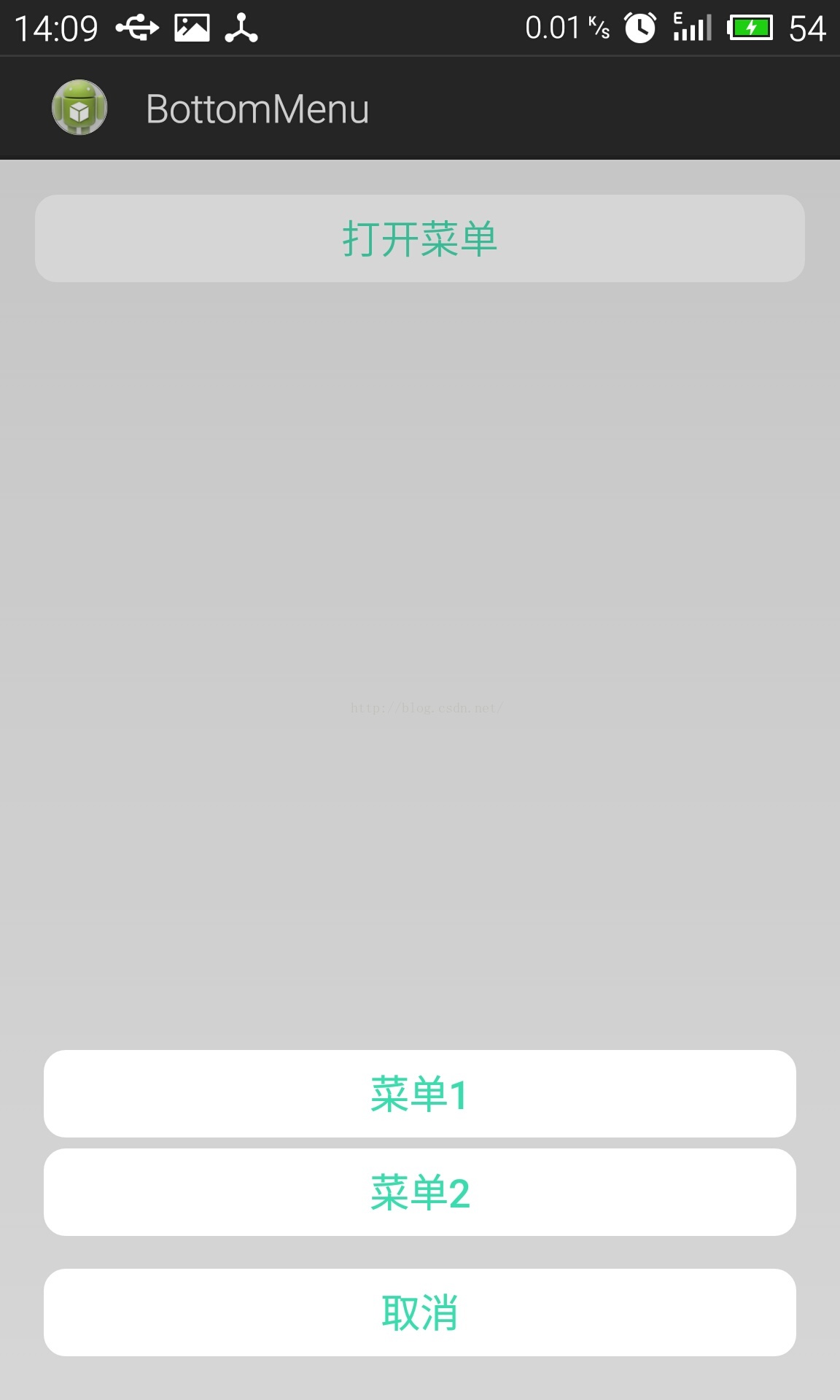
Task: Choose the 菜单2 option
Action: 420,1192
